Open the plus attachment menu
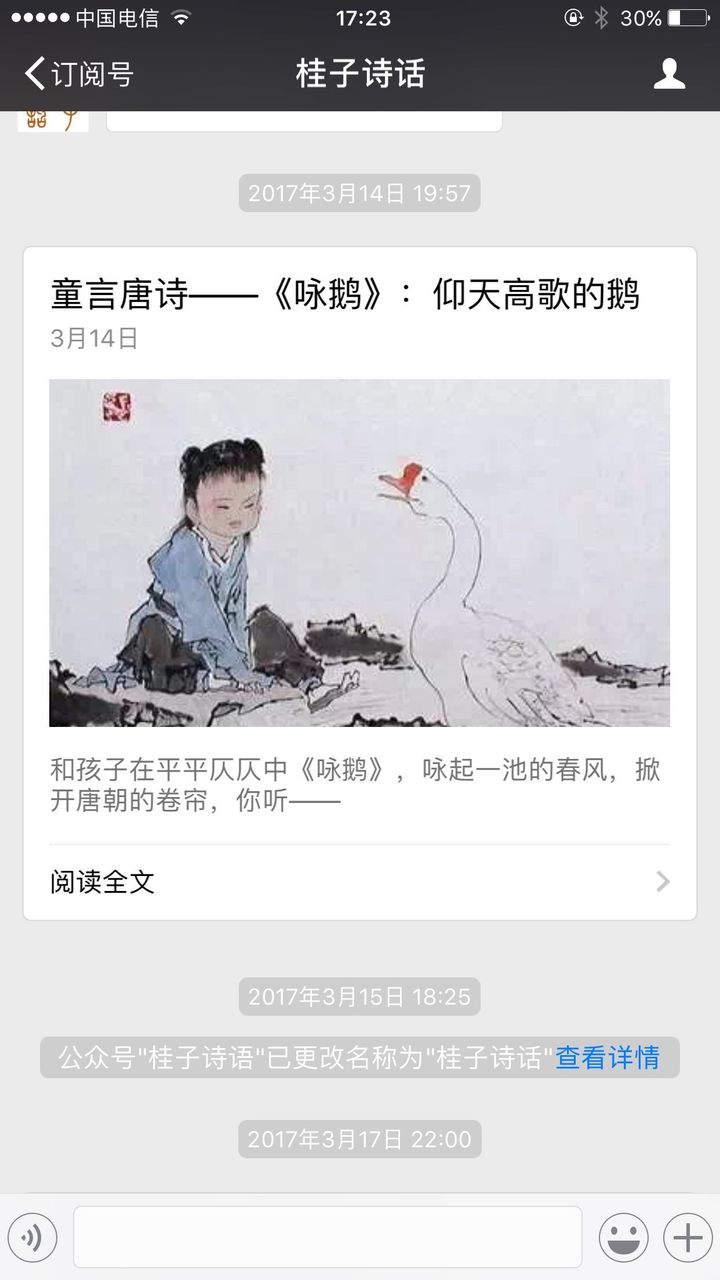Viewport: 720px width, 1280px height. click(x=687, y=1239)
